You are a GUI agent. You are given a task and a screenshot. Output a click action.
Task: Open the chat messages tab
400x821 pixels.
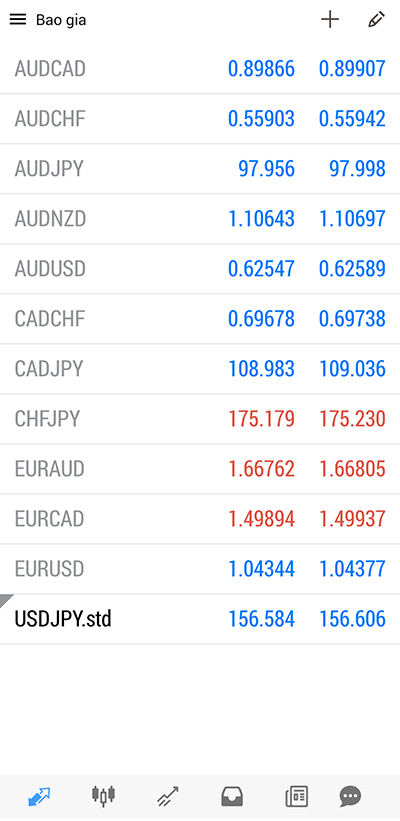pyautogui.click(x=350, y=797)
